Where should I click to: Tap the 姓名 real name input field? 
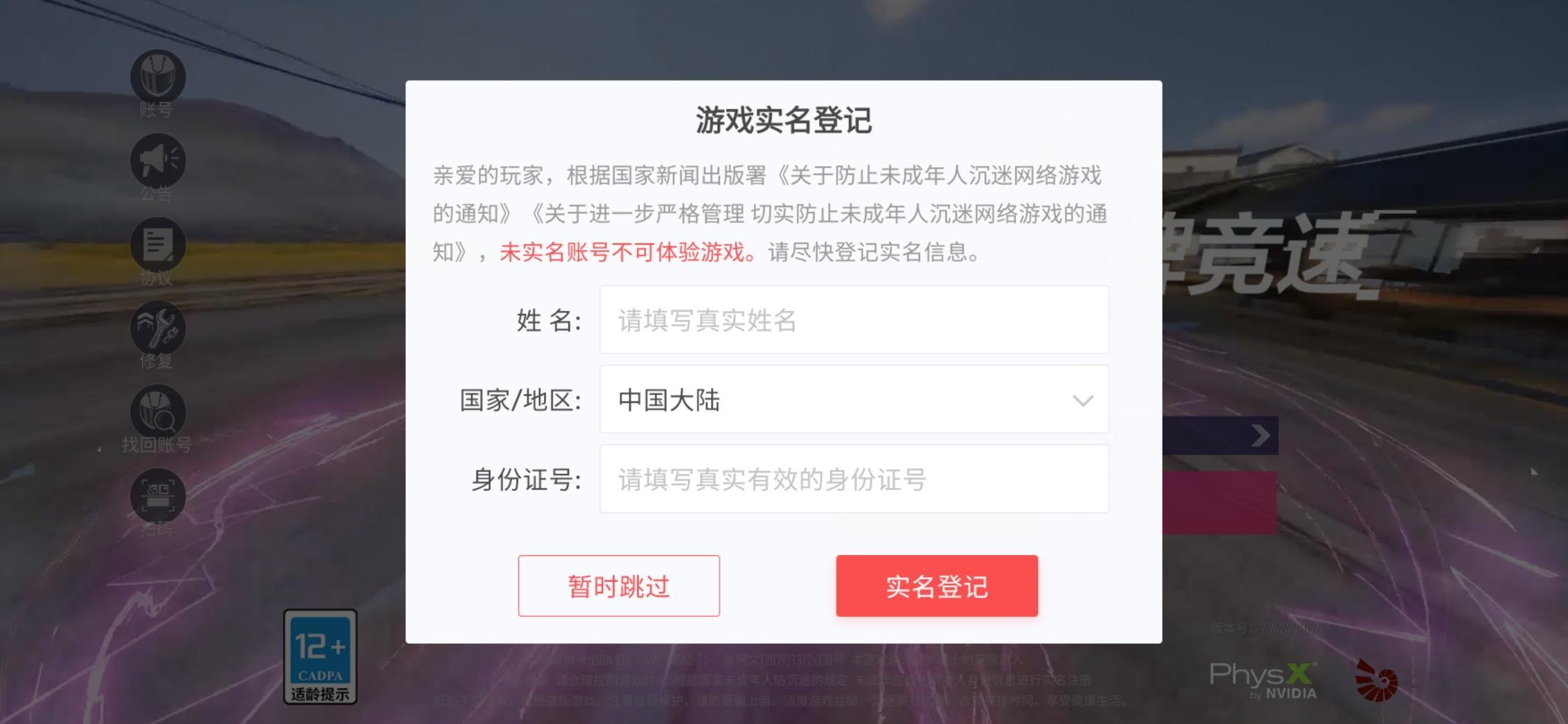854,320
